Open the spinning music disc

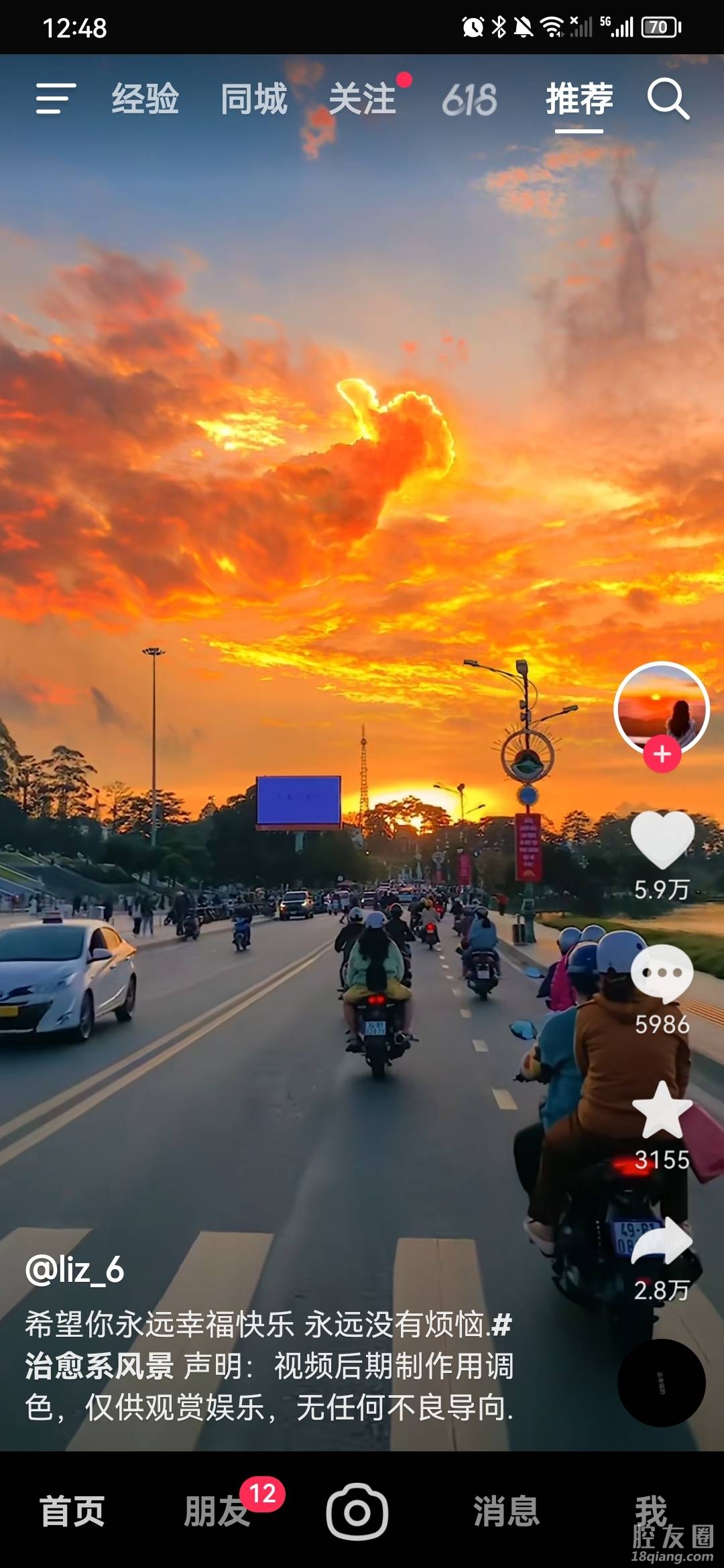[x=661, y=1382]
